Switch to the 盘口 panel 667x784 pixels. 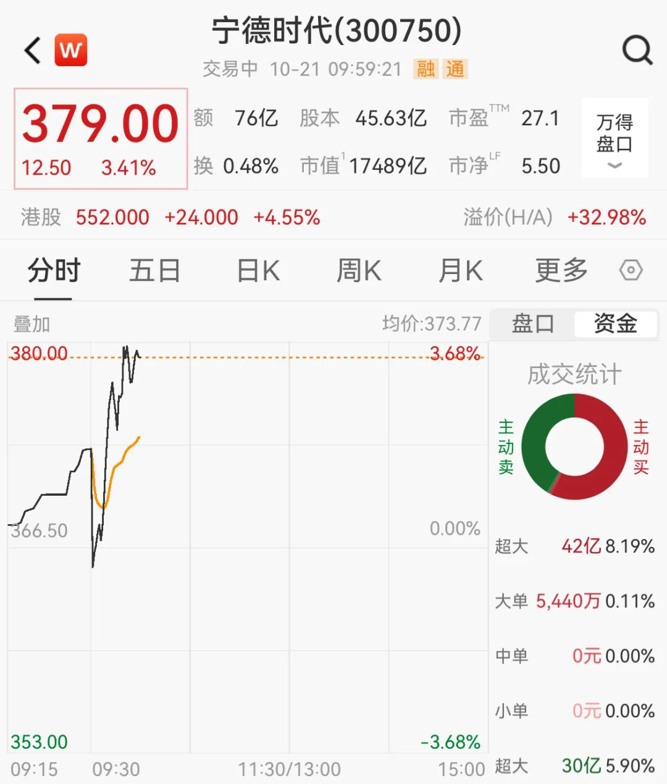tap(533, 324)
